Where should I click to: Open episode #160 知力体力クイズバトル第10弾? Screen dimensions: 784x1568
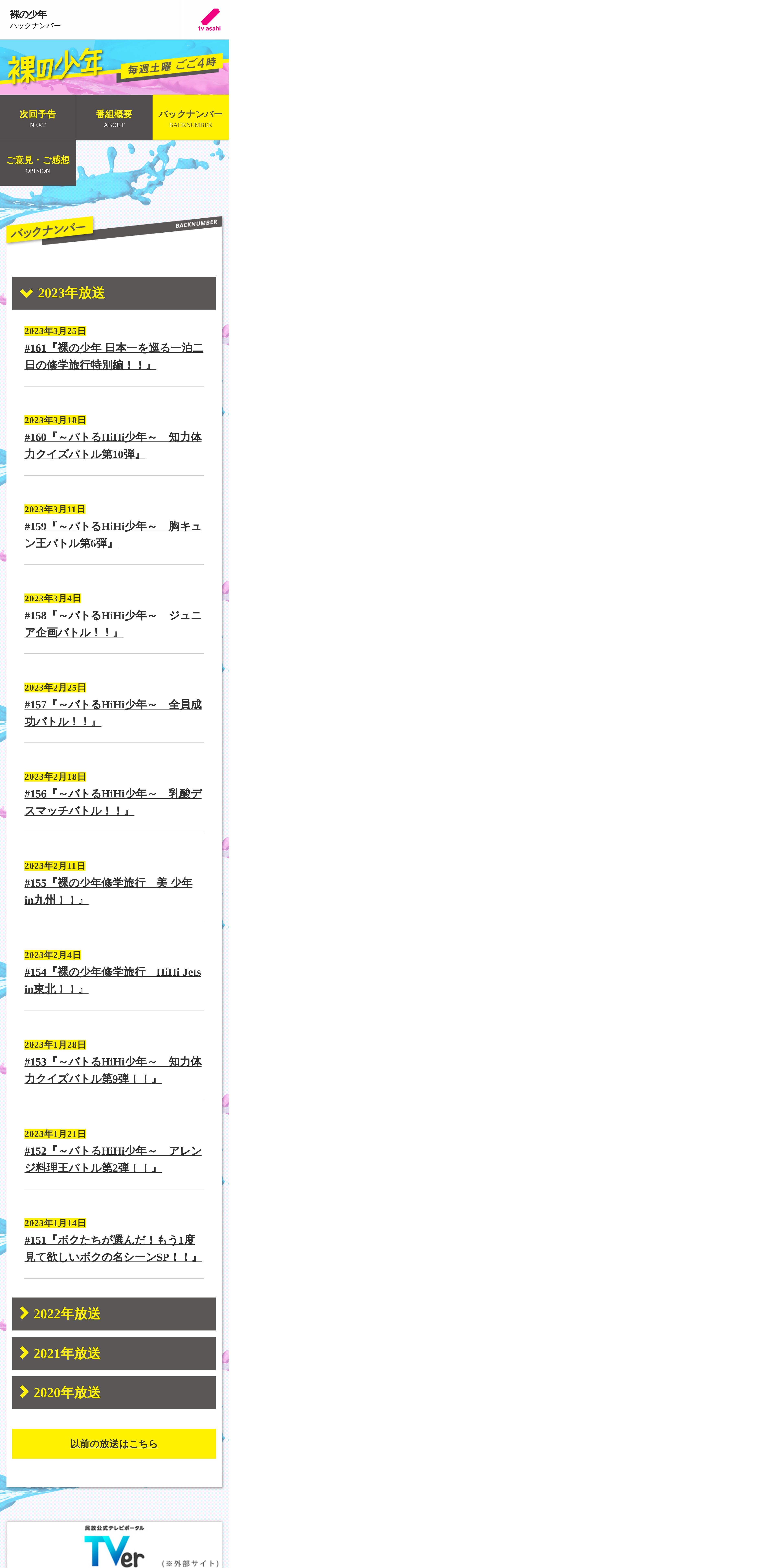tap(113, 446)
